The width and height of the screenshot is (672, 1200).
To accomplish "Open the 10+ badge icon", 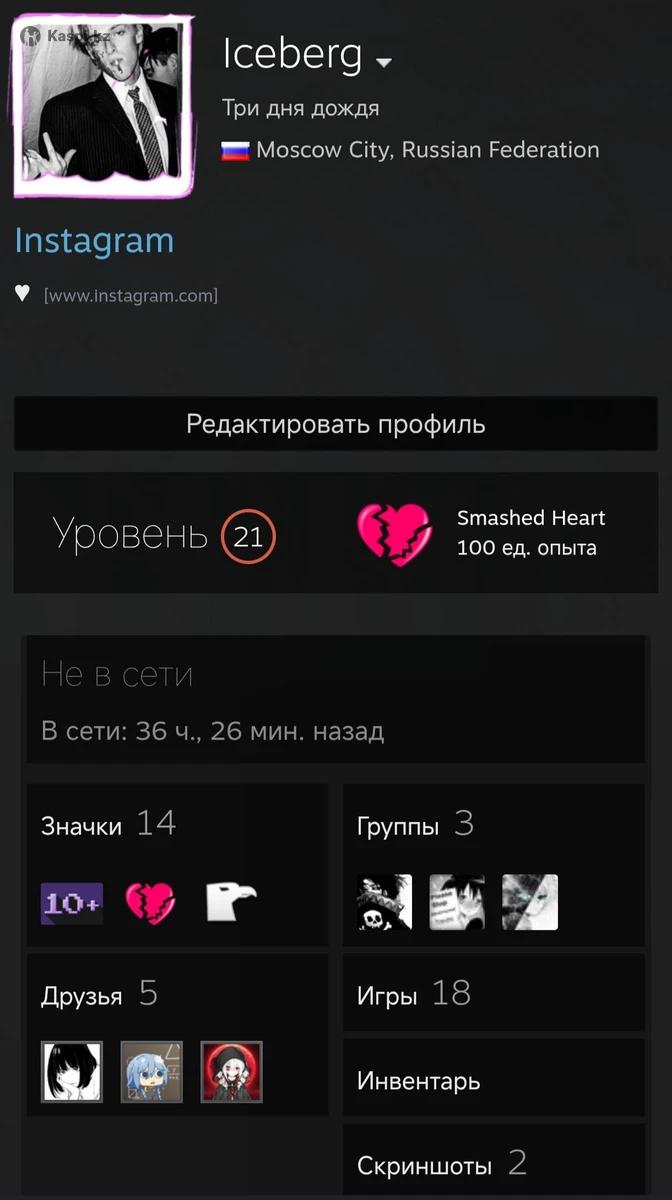I will tap(72, 903).
